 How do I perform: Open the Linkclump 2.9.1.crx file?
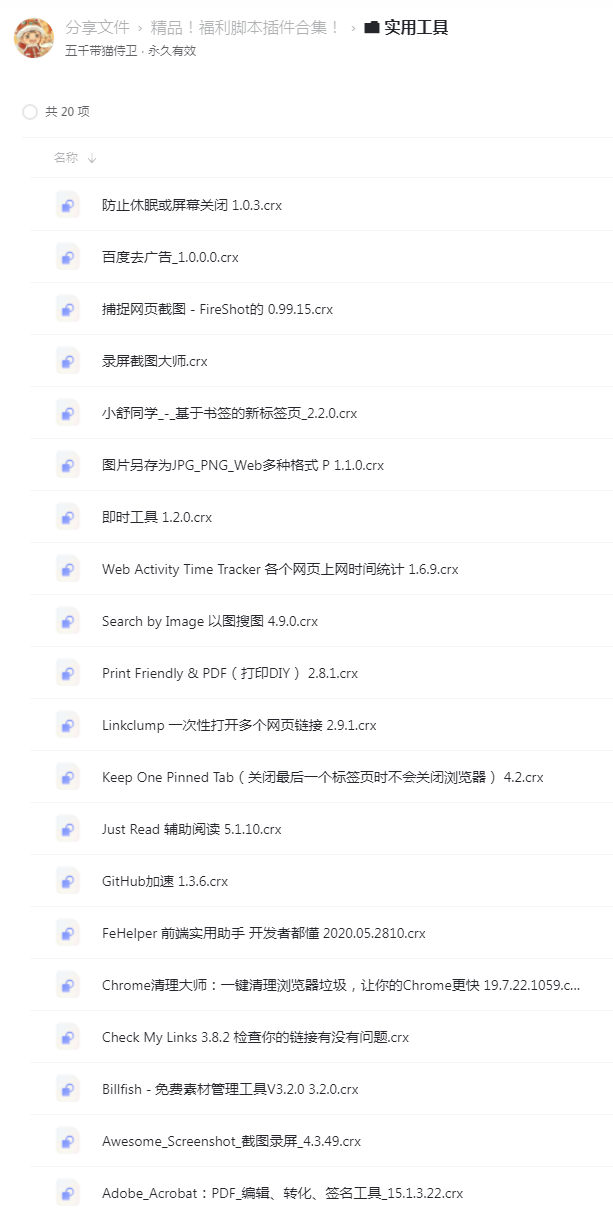tap(239, 725)
